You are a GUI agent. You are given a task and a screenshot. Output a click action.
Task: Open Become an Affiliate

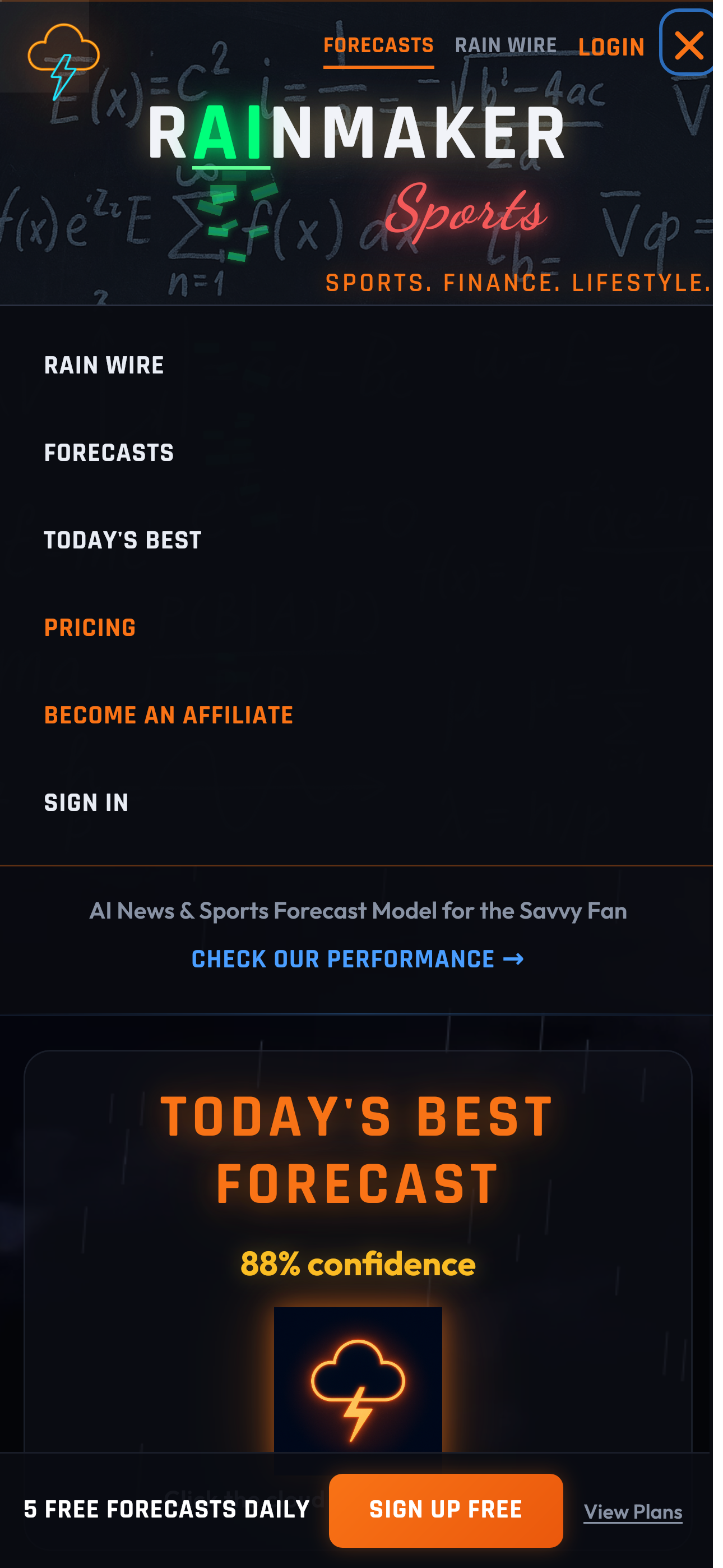click(169, 716)
